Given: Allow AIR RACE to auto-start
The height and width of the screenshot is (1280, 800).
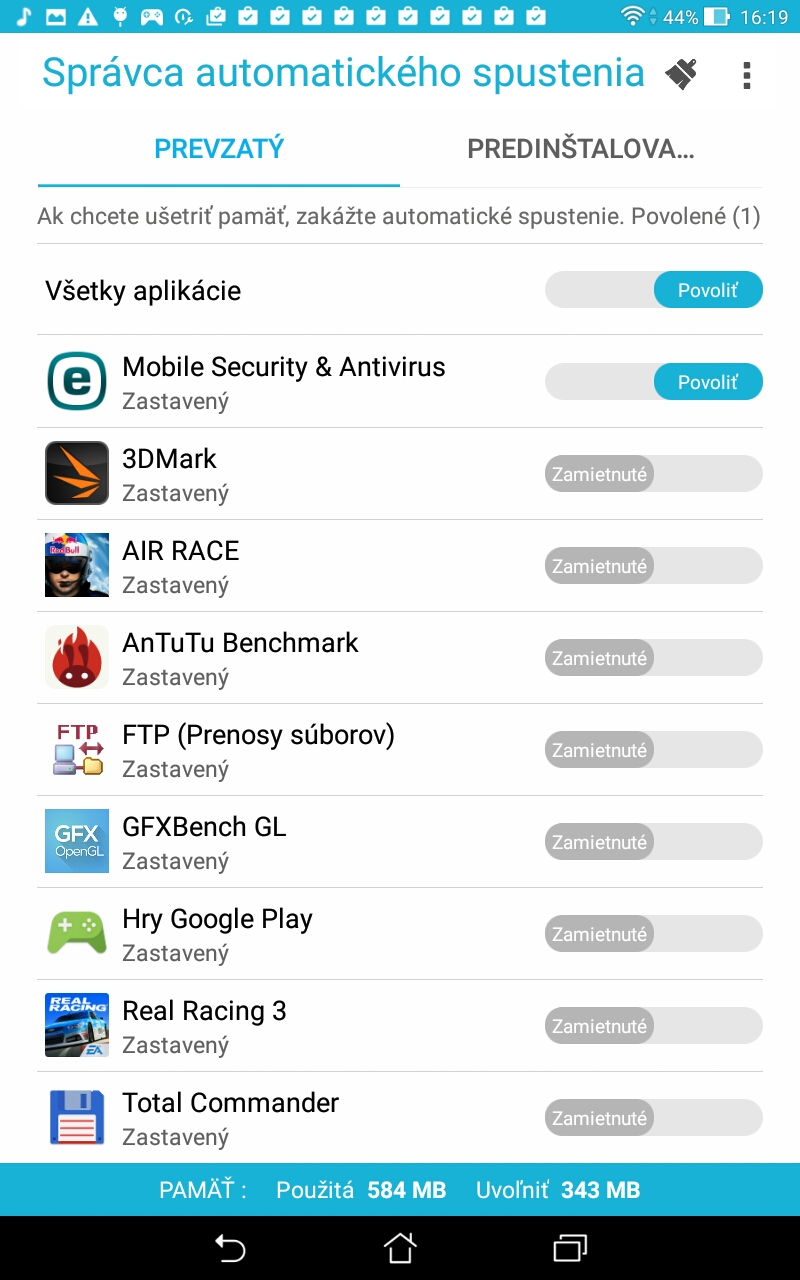Looking at the screenshot, I should point(654,566).
